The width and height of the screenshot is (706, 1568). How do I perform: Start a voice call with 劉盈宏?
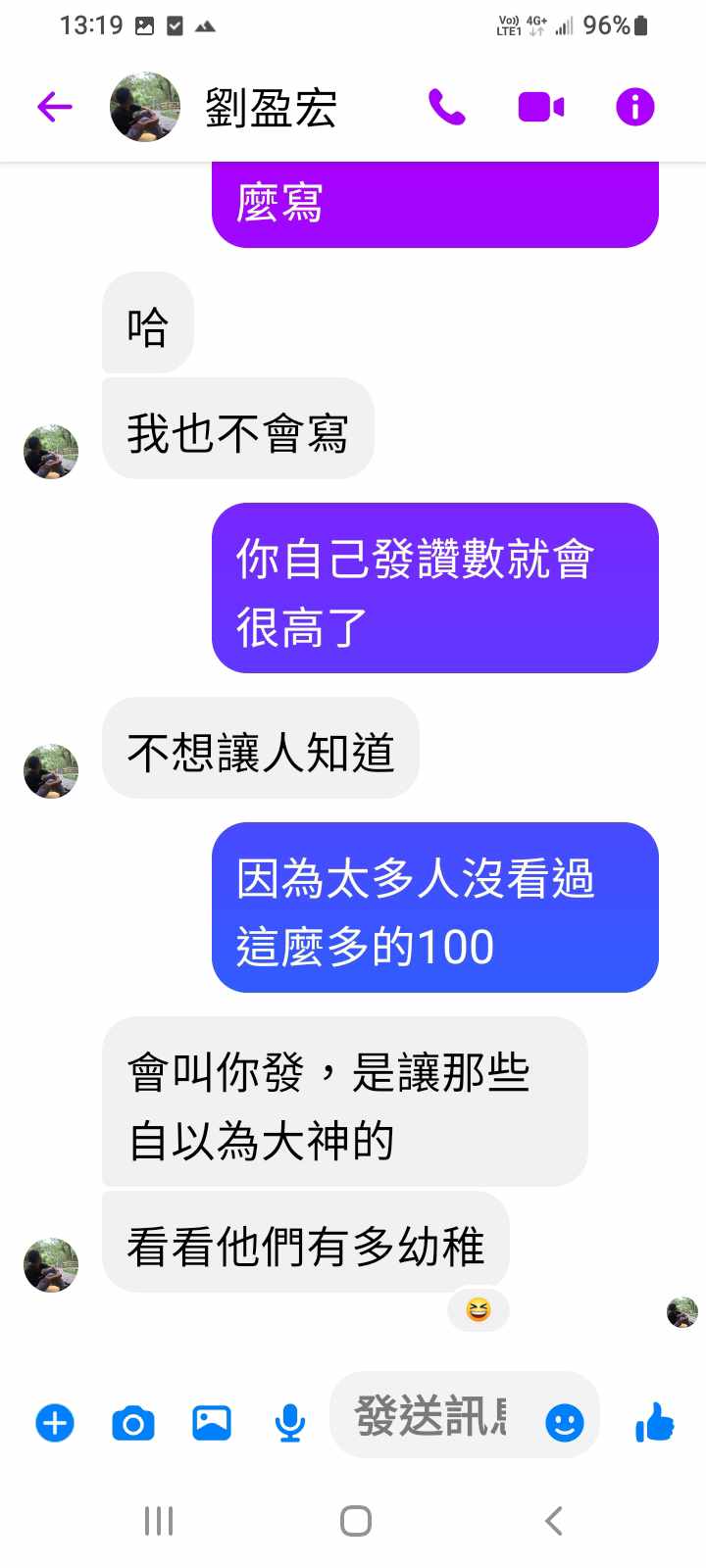(x=447, y=107)
